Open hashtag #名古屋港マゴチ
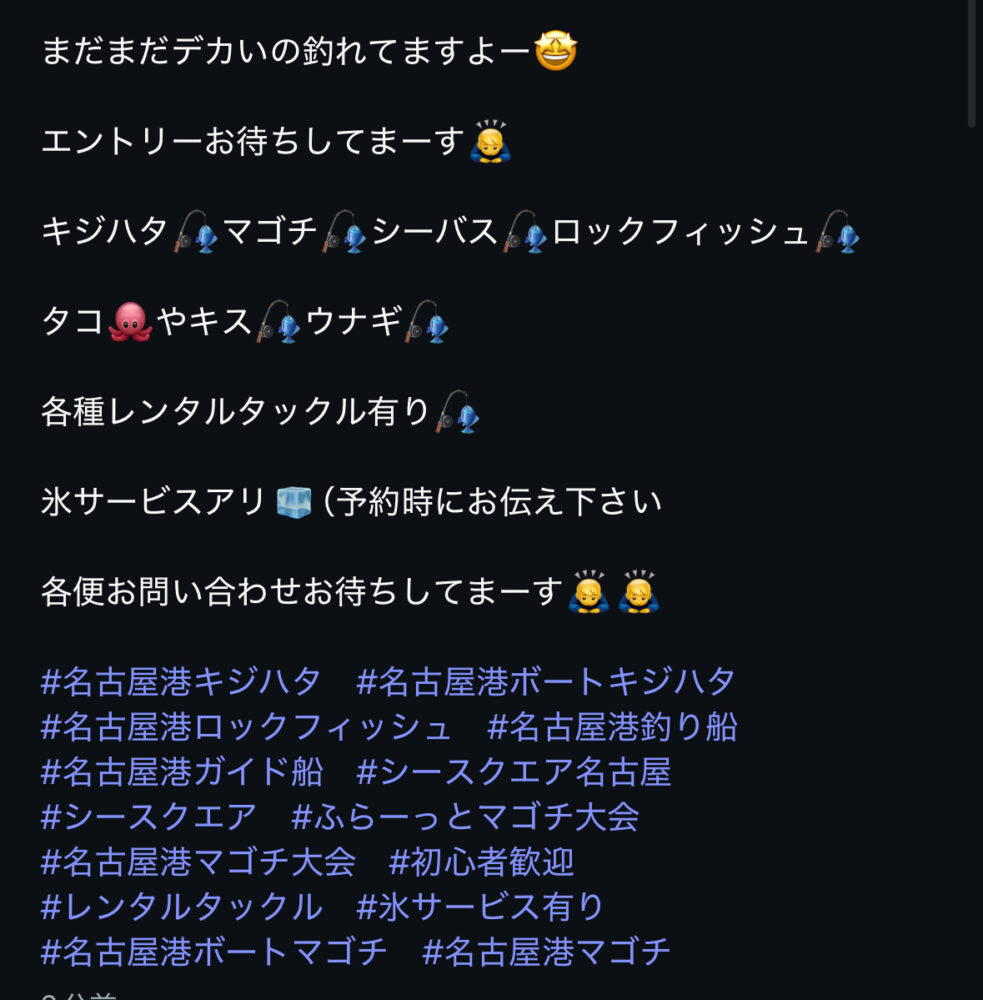This screenshot has height=1000, width=983. coord(546,952)
